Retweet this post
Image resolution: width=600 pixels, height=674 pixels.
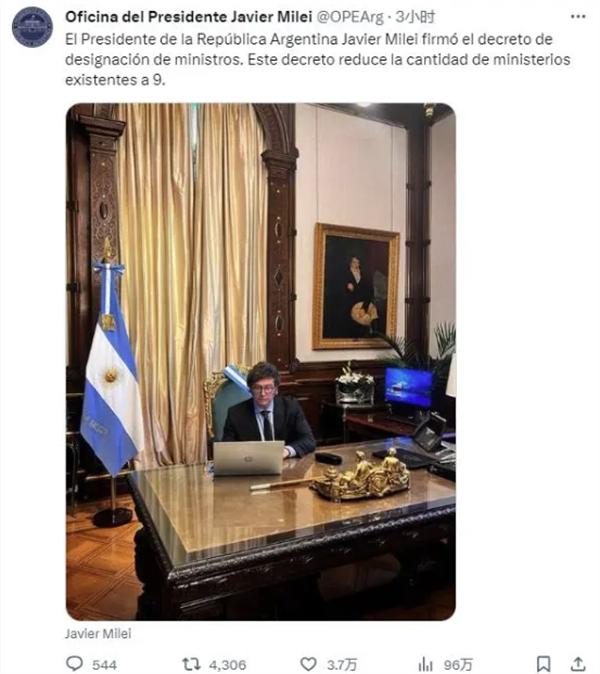pos(190,663)
